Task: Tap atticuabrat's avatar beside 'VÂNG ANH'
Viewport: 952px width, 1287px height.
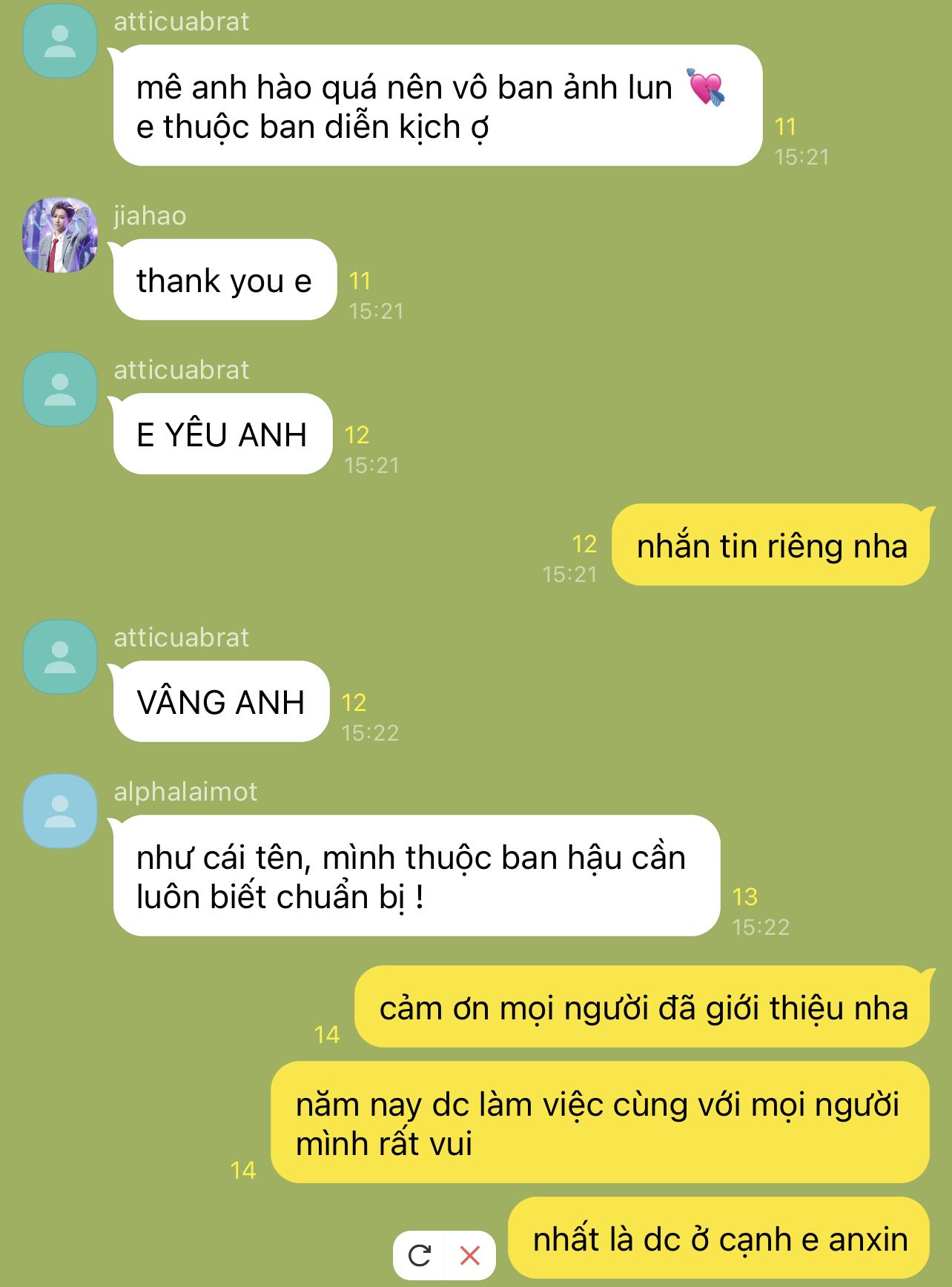Action: pos(60,657)
